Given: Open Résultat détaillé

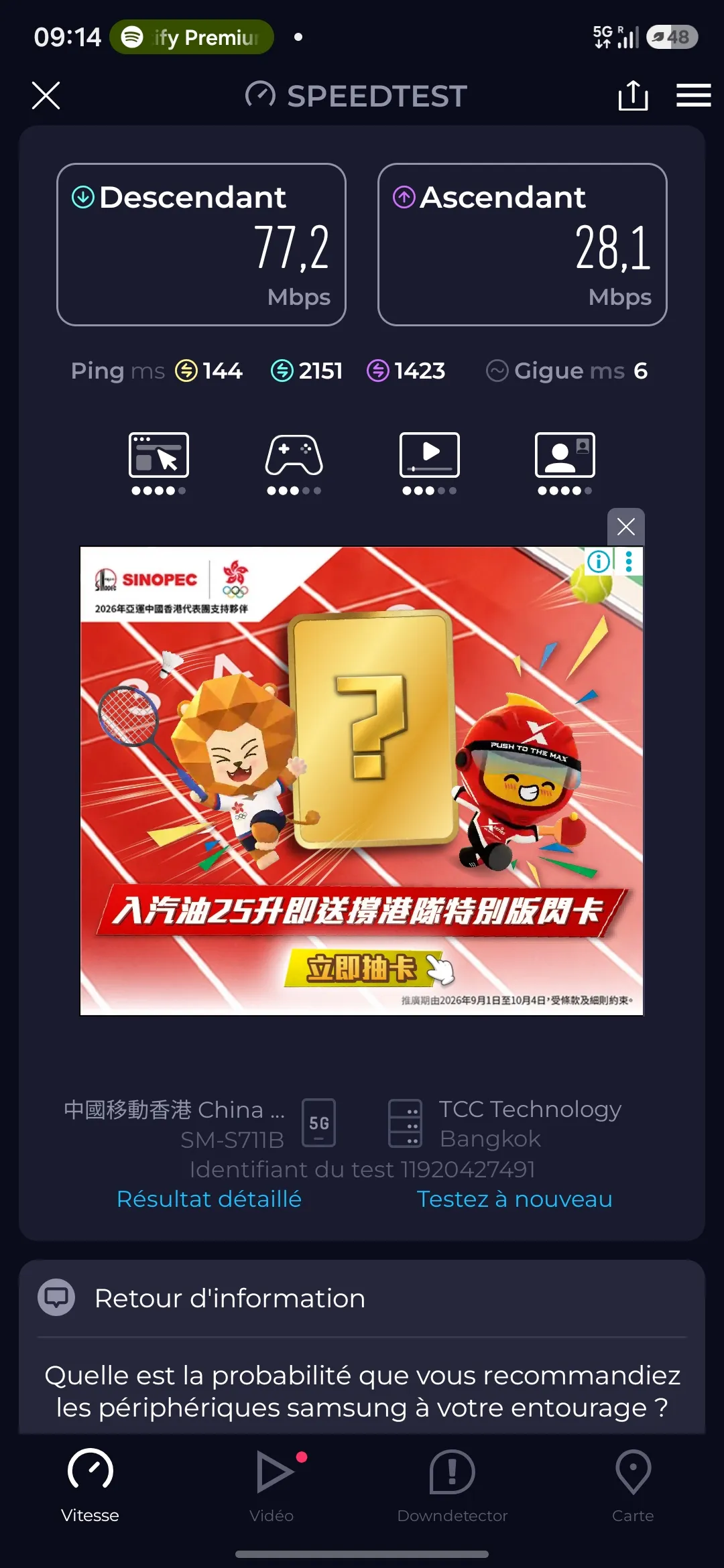Looking at the screenshot, I should click(209, 1199).
